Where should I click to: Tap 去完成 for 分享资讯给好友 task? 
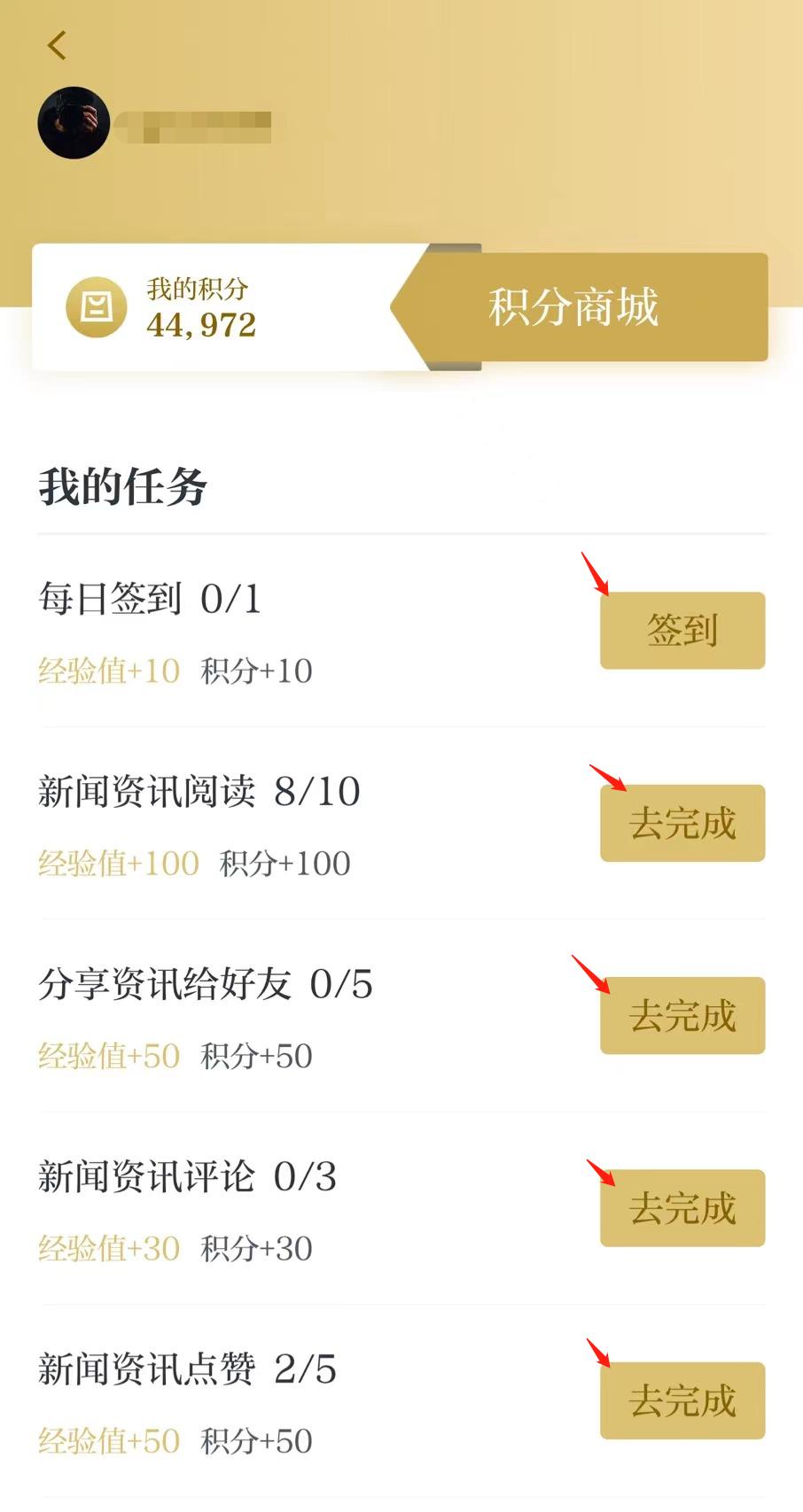click(682, 1015)
